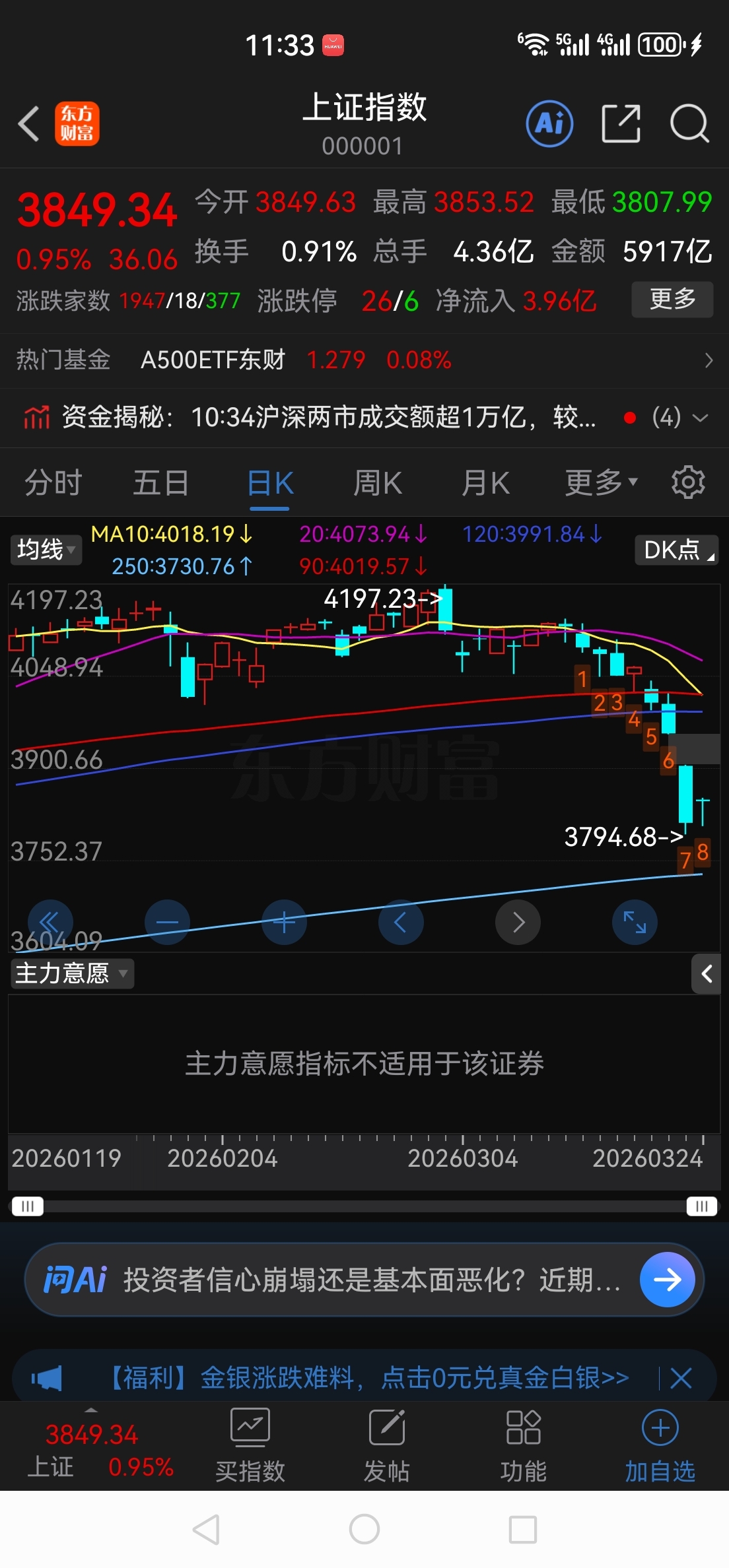The height and width of the screenshot is (1568, 729).
Task: Tap the DK点 button
Action: 676,550
